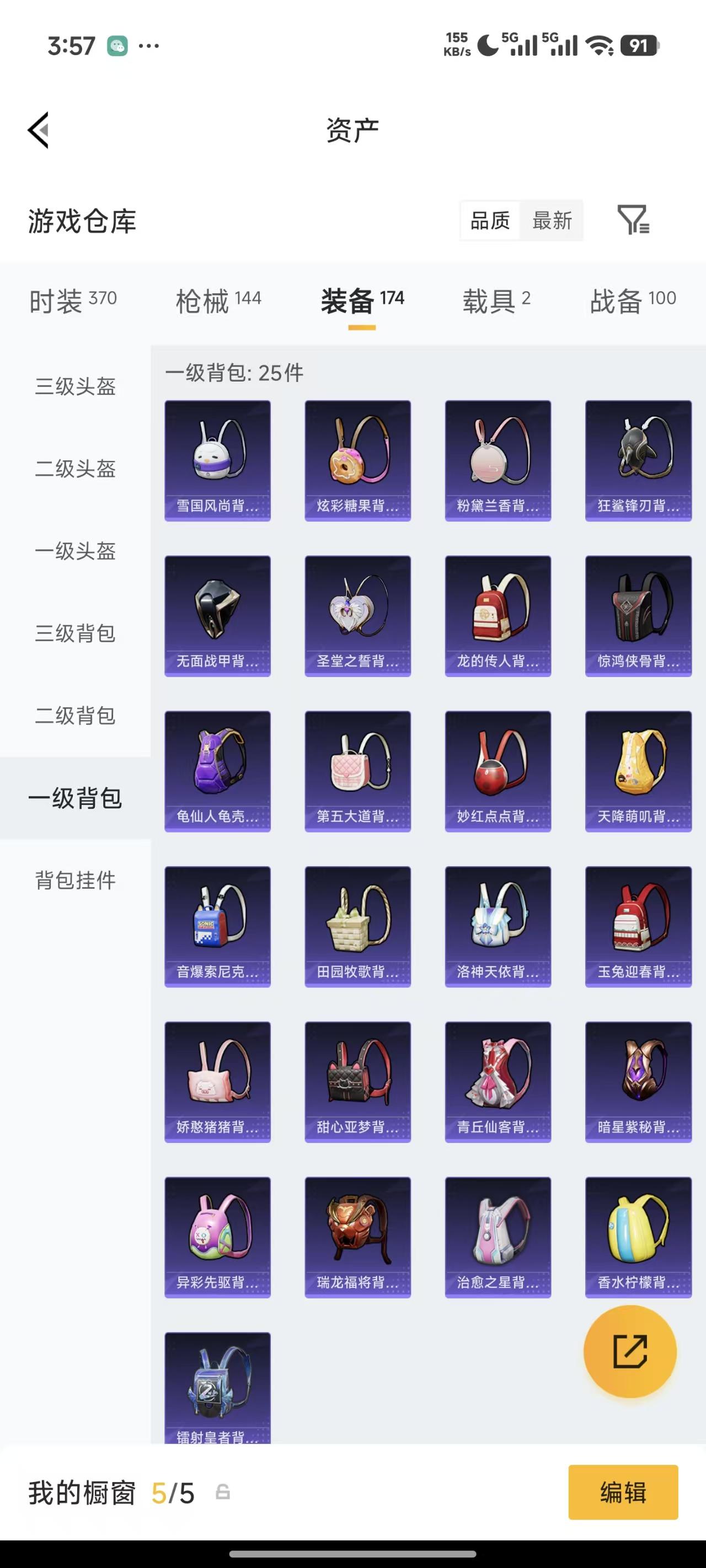706x1568 pixels.
Task: Switch sorting to 最新
Action: point(552,221)
